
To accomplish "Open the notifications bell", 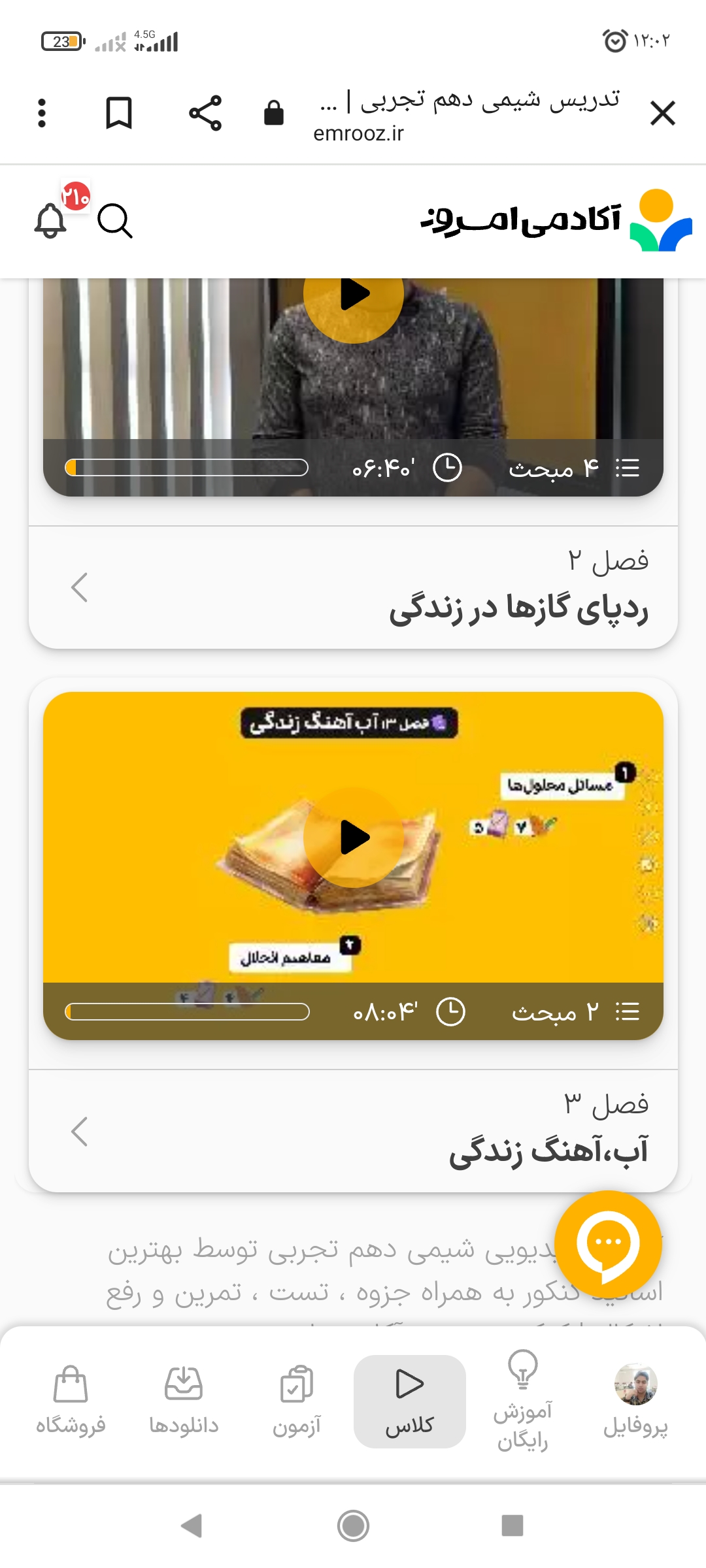I will click(x=51, y=221).
